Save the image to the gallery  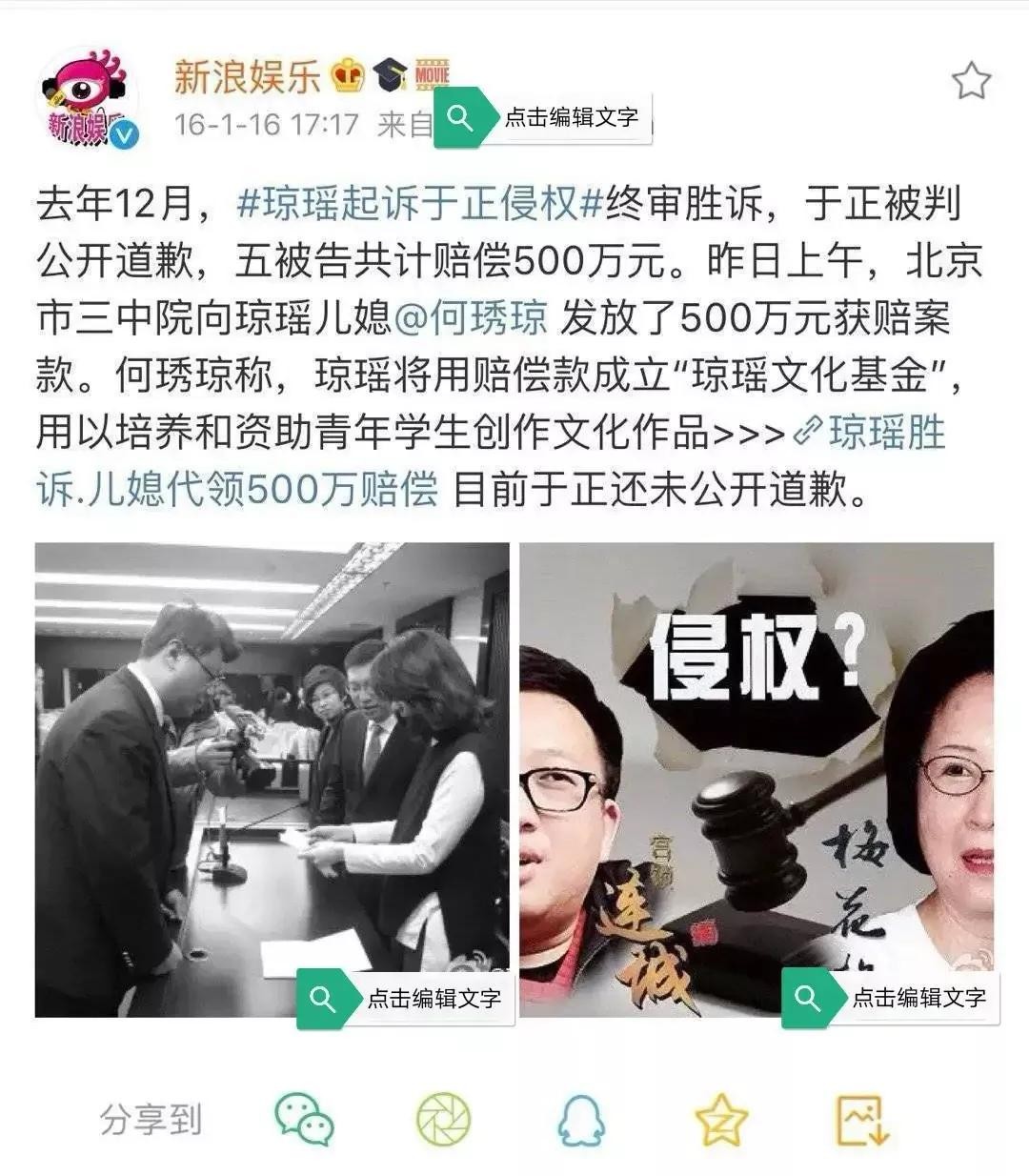coord(862,1119)
